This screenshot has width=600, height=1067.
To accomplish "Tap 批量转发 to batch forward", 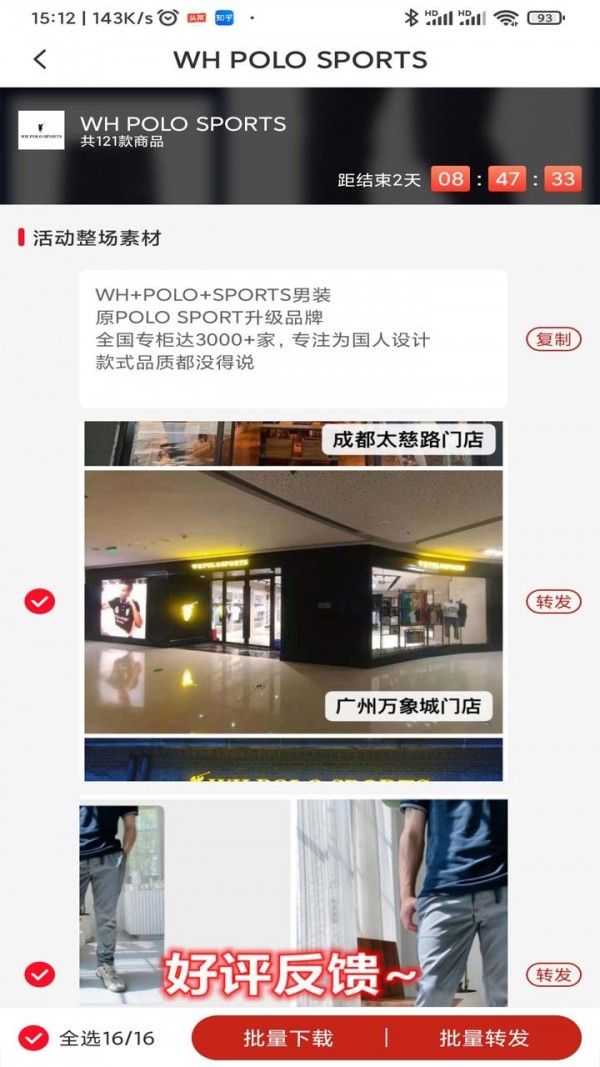I will pyautogui.click(x=484, y=1038).
